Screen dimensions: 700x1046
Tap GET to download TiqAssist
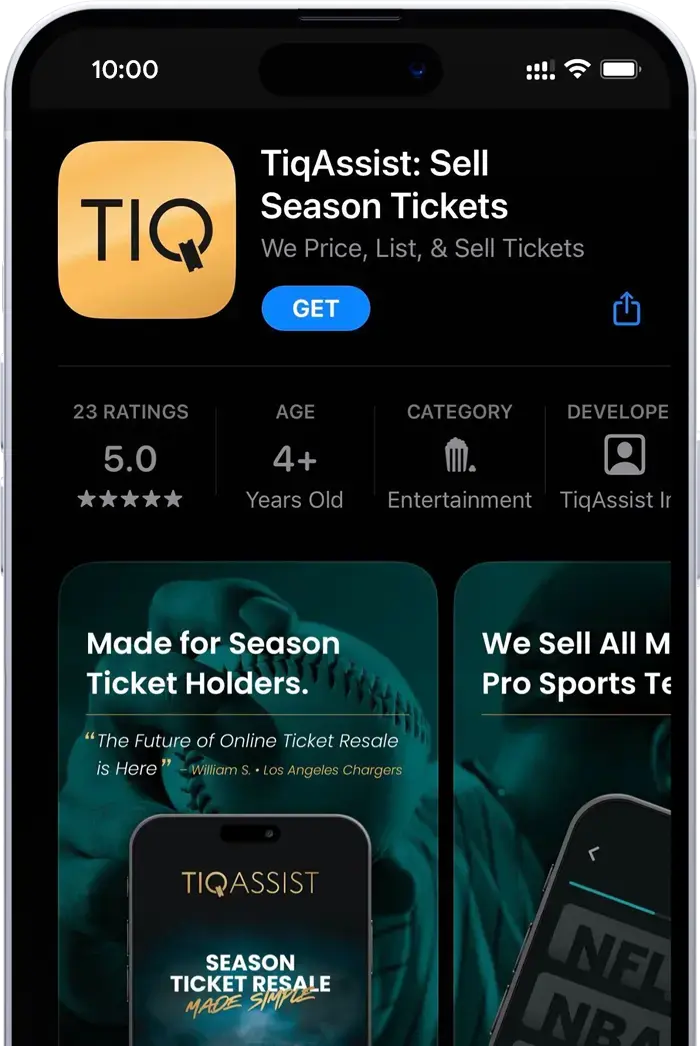[315, 309]
